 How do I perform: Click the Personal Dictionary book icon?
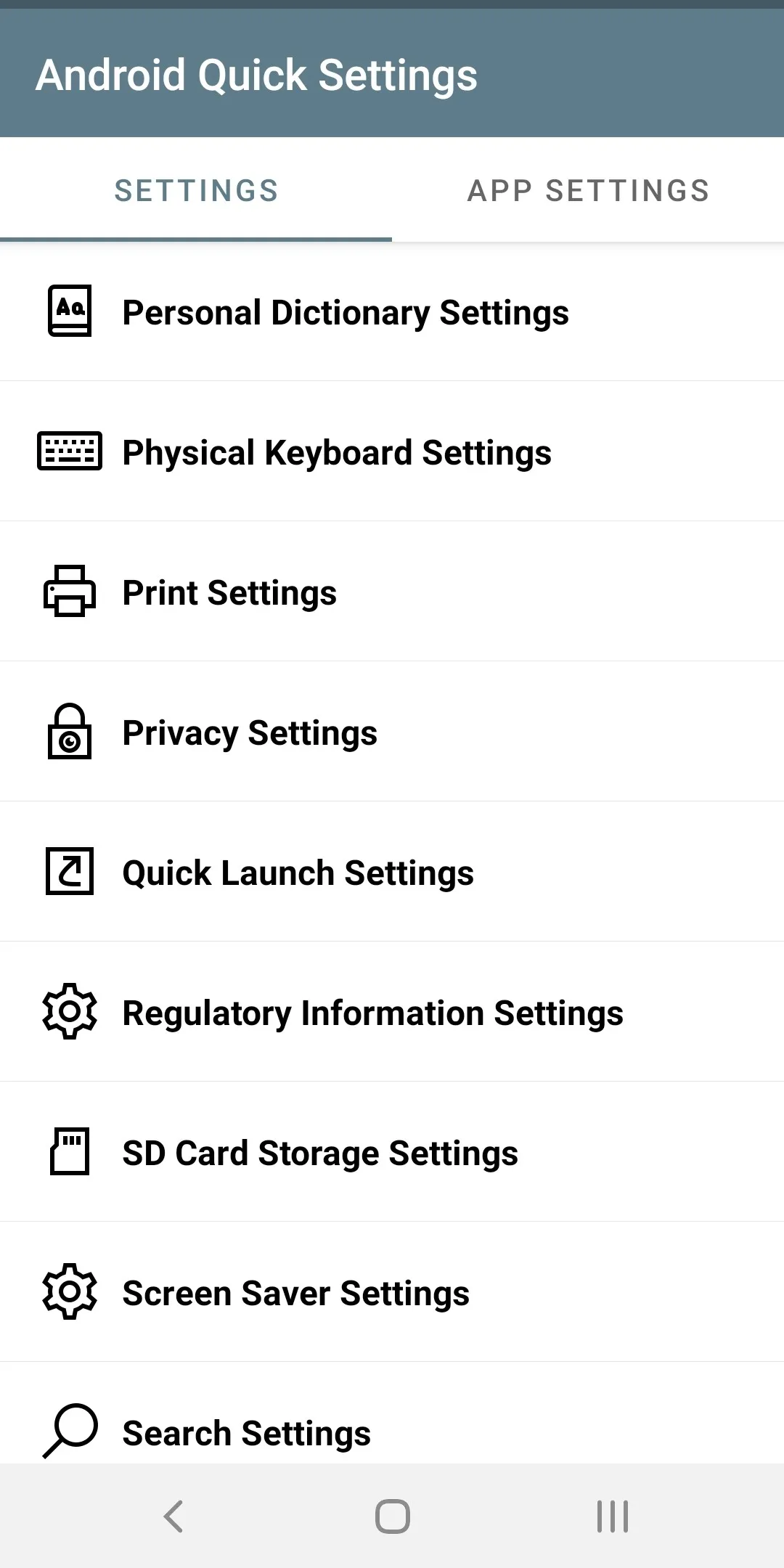tap(69, 312)
